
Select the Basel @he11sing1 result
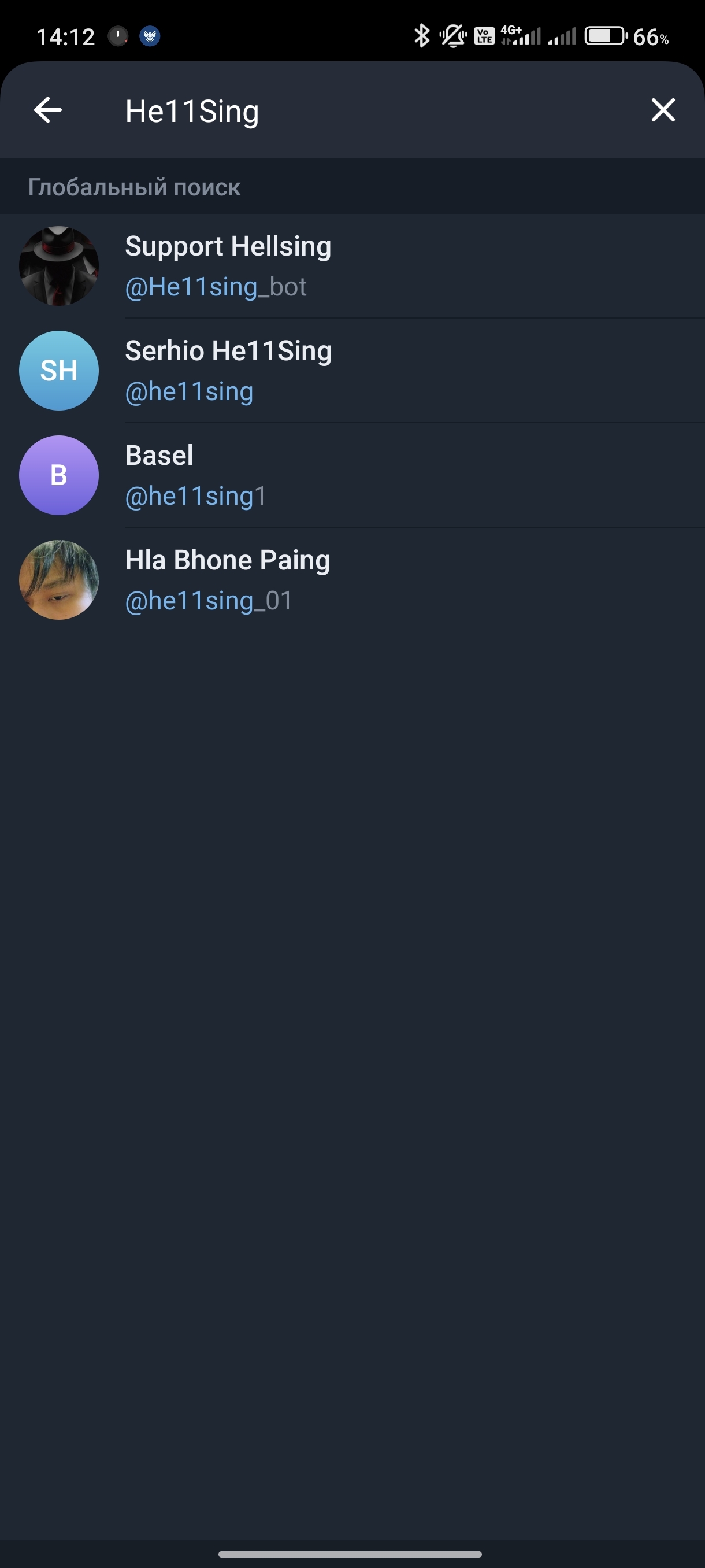[353, 475]
